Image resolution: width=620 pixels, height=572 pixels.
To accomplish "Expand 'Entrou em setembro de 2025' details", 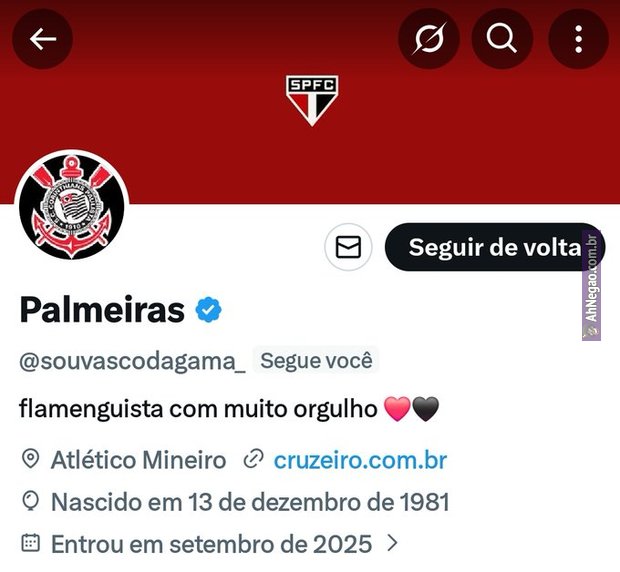I will tap(392, 544).
